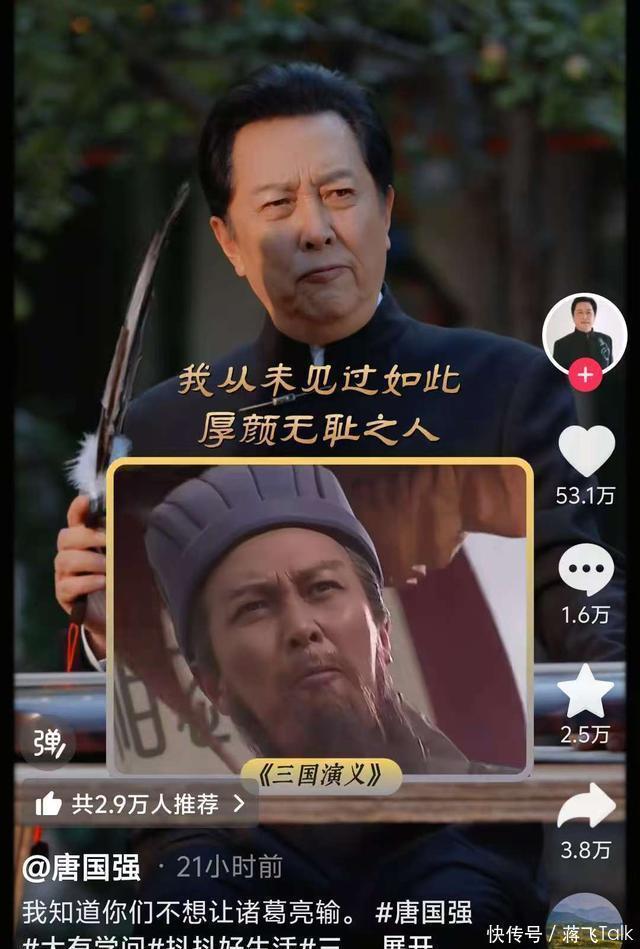Open the 共2.9万人推荐 recommendations
The width and height of the screenshot is (640, 949).
(138, 803)
